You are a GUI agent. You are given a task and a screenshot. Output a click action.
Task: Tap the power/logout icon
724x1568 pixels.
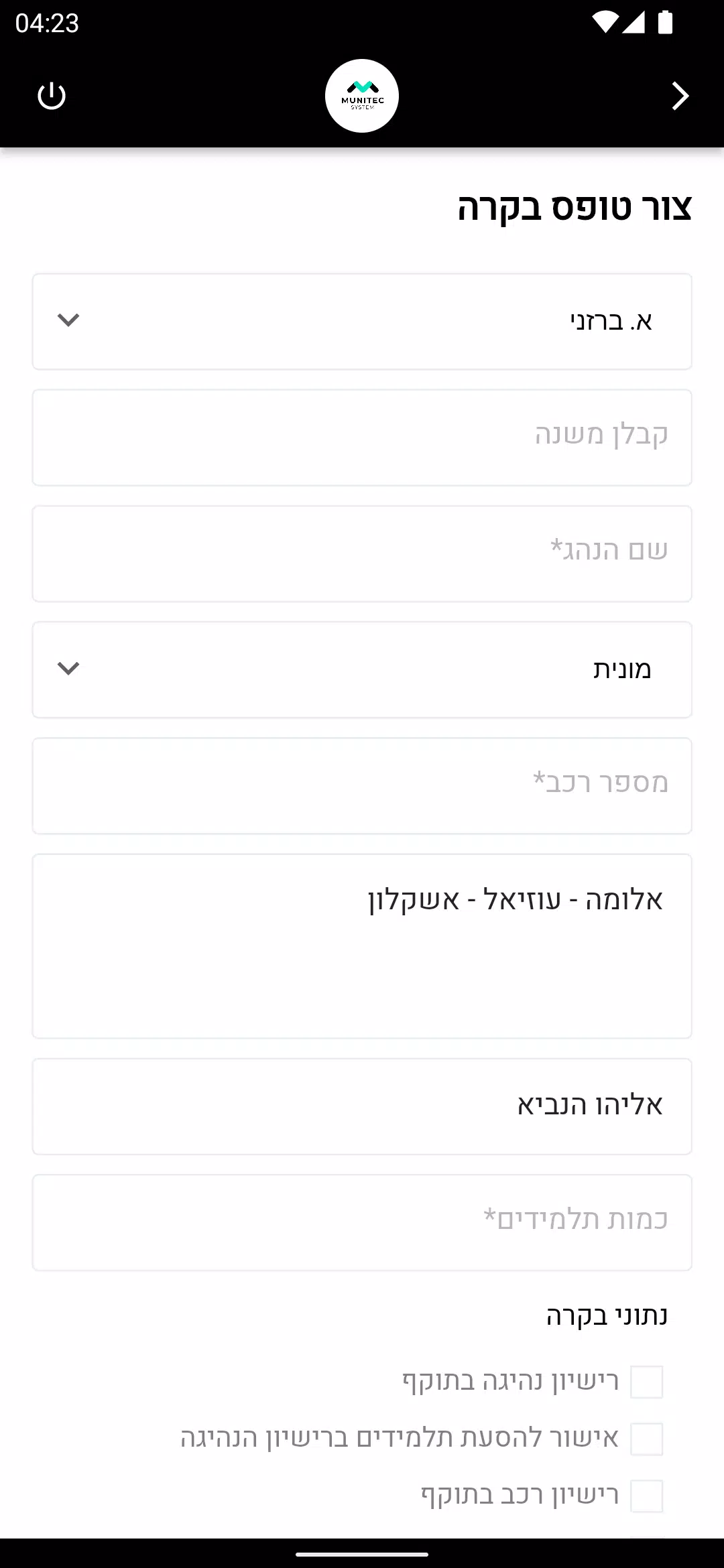[52, 96]
